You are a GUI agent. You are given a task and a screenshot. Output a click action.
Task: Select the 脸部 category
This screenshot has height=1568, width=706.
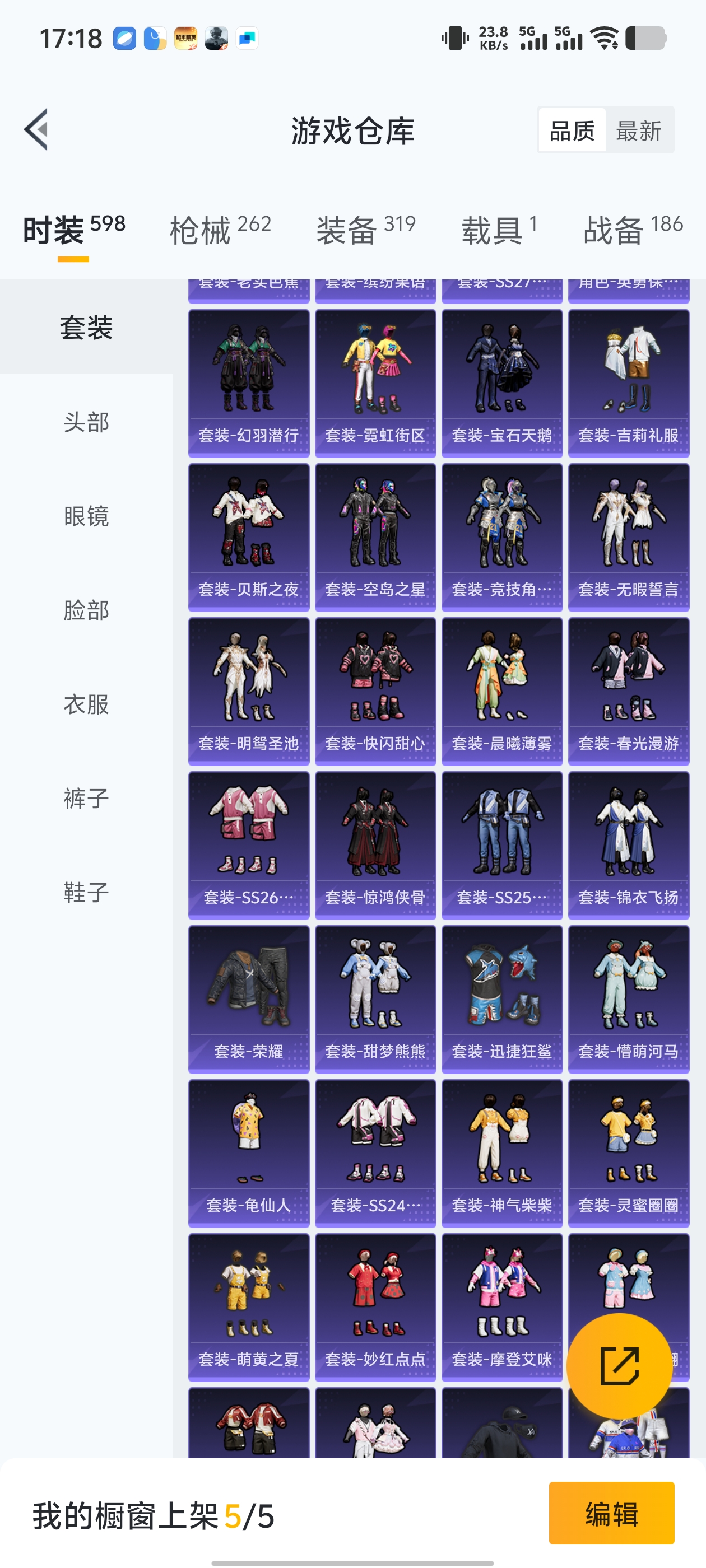(86, 610)
